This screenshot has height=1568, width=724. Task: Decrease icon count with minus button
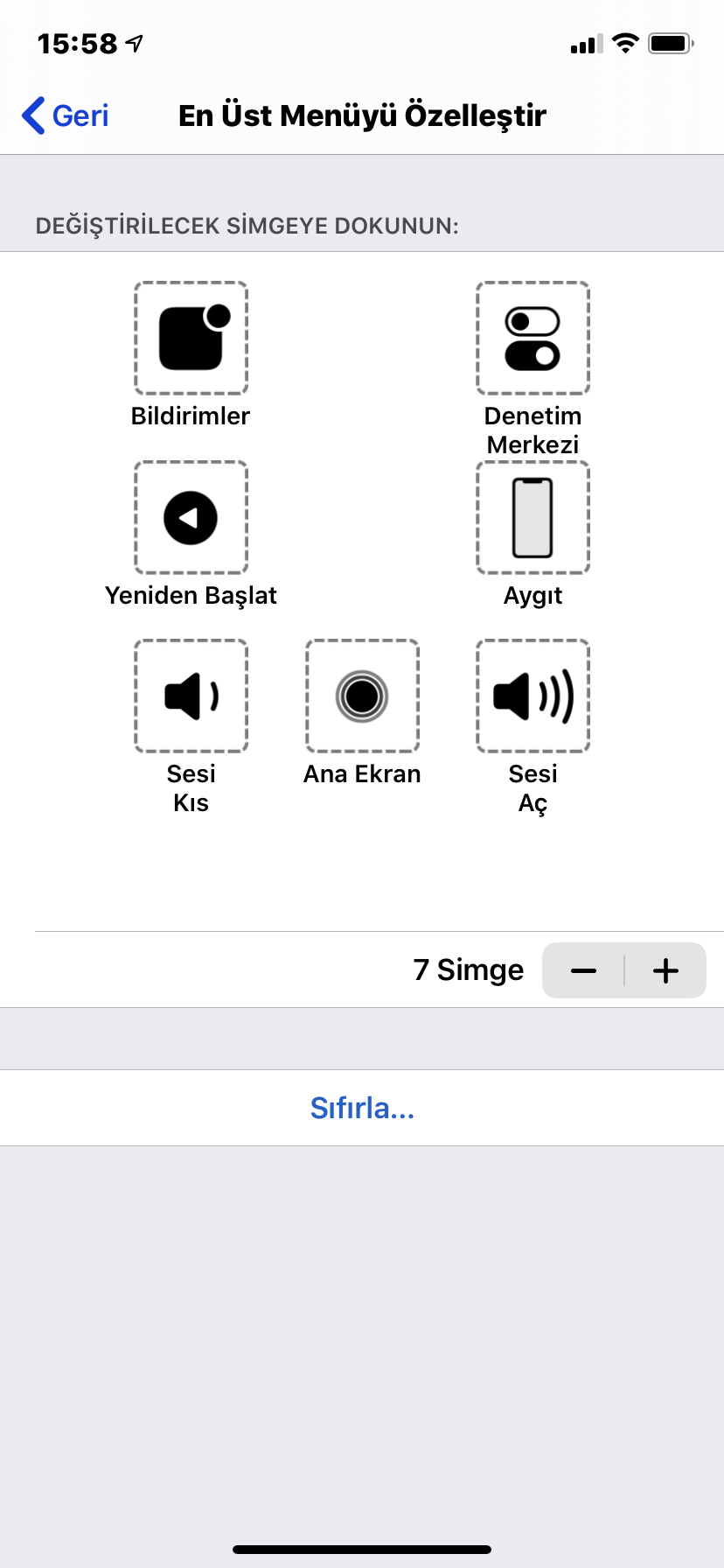click(583, 970)
